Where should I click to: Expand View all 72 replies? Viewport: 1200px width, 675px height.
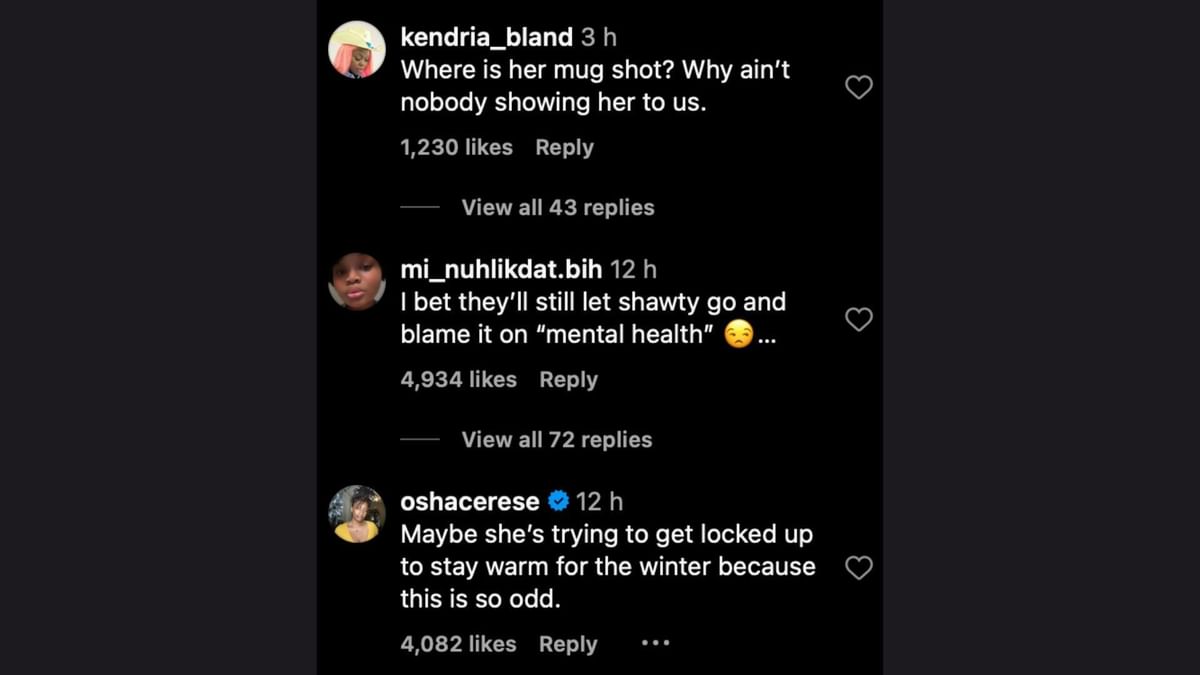(x=556, y=440)
